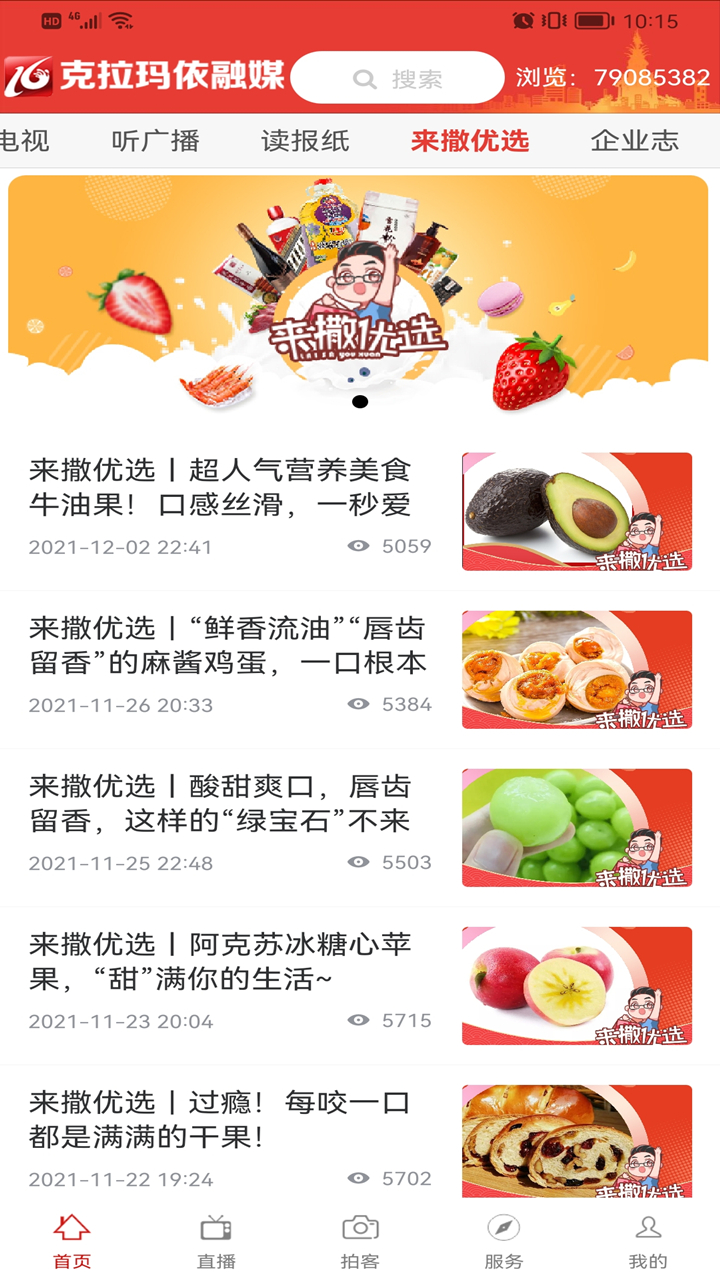This screenshot has width=720, height=1280.
Task: Select the 来撒优选 tab
Action: [x=470, y=141]
